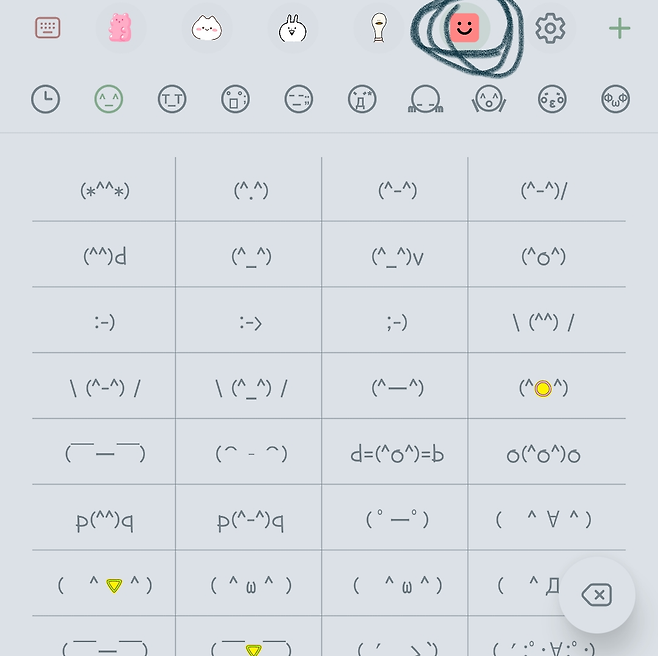This screenshot has height=656, width=658.
Task: Switch back to the keyboard
Action: (x=48, y=28)
